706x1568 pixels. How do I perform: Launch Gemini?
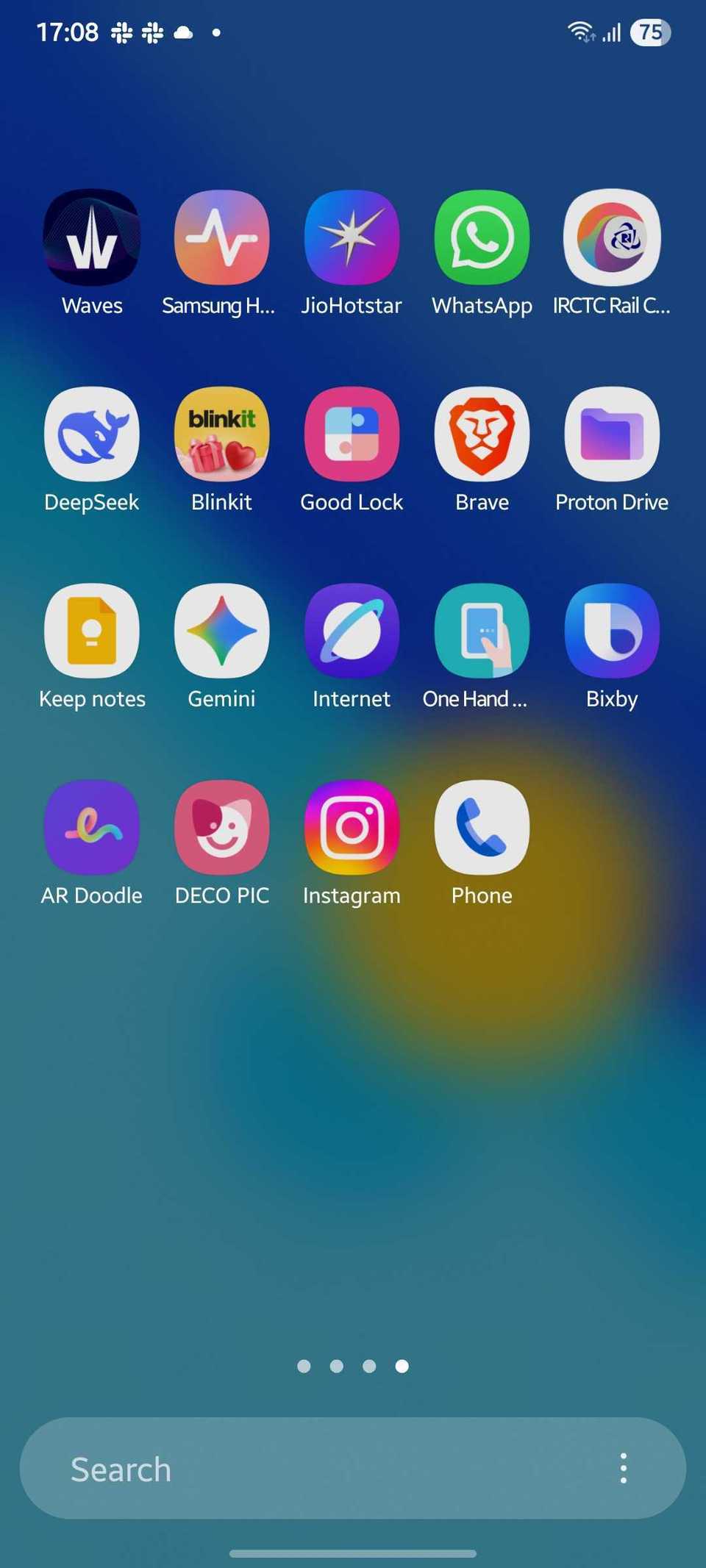(x=221, y=631)
